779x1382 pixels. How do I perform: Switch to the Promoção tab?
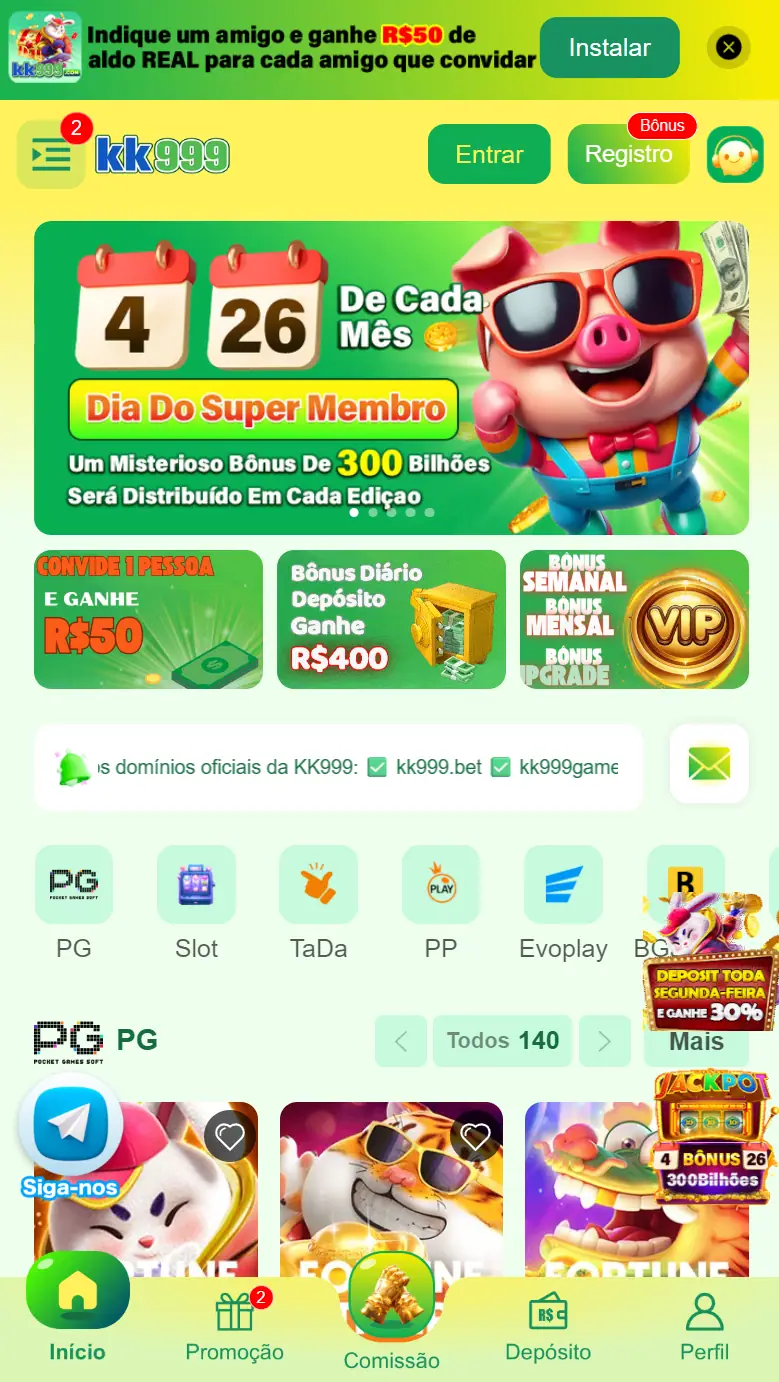[235, 1326]
